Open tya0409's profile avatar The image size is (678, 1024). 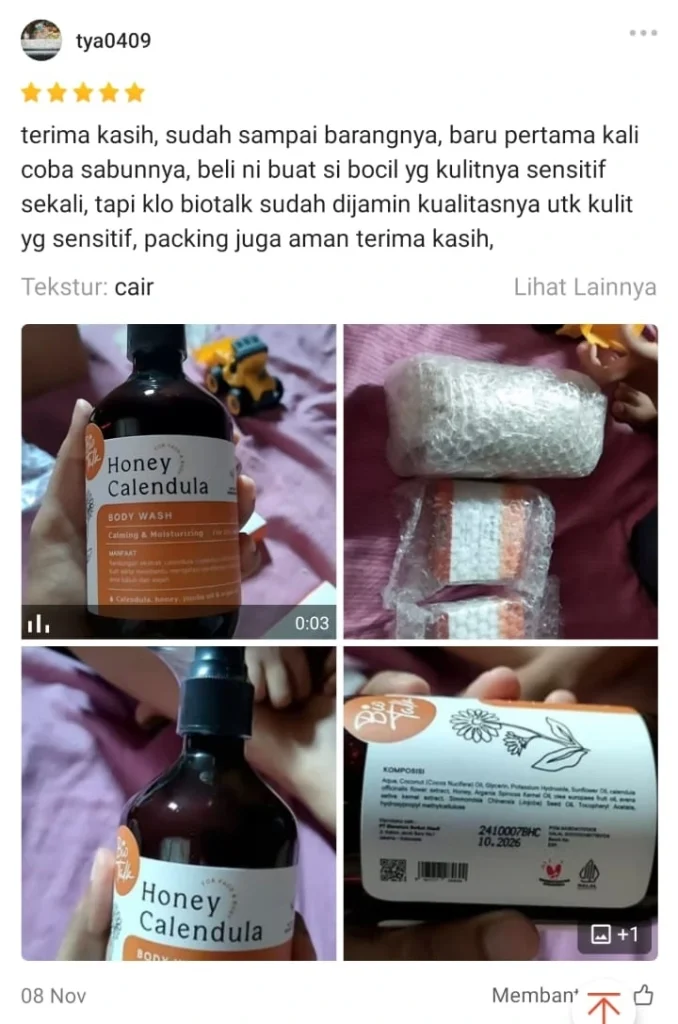coord(41,40)
